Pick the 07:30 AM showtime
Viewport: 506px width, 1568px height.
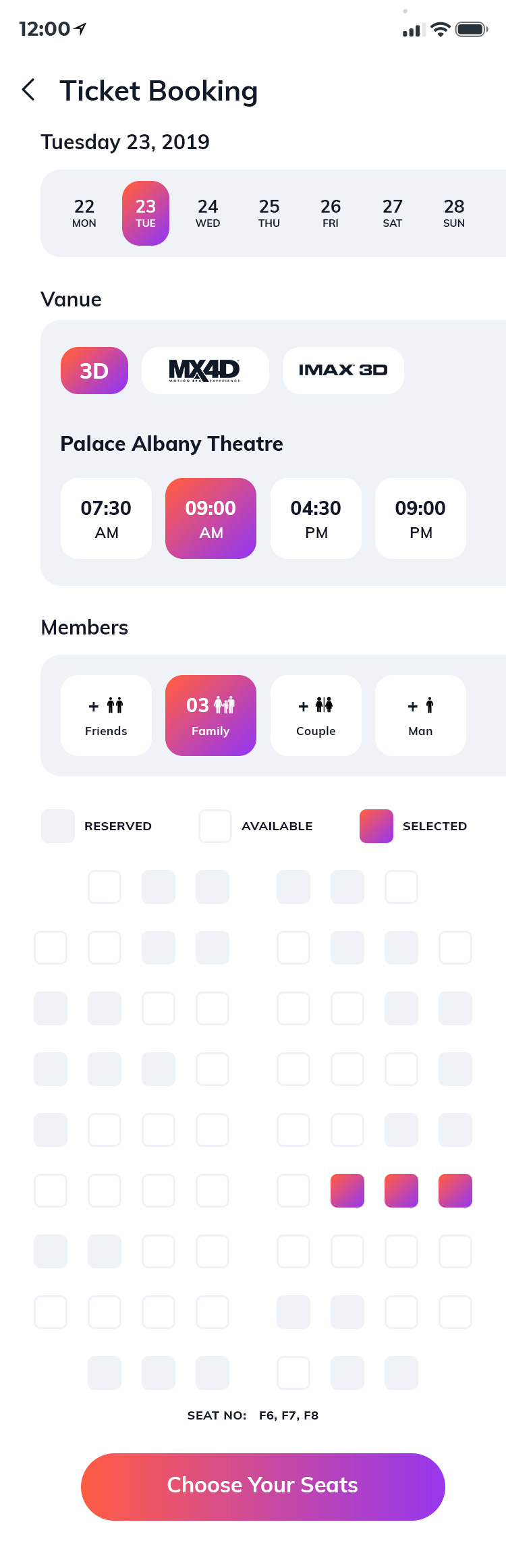point(106,518)
